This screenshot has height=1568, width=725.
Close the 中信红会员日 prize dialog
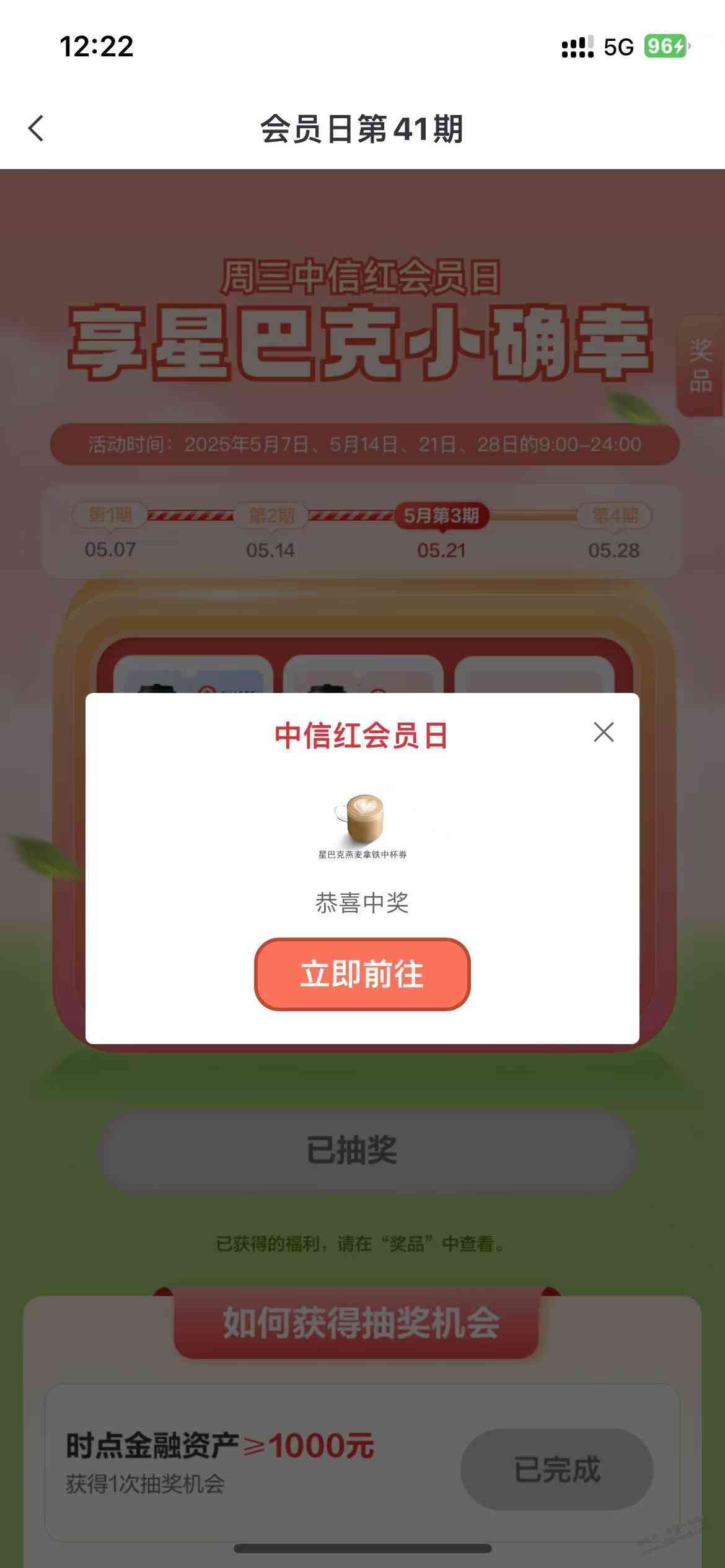[x=603, y=732]
